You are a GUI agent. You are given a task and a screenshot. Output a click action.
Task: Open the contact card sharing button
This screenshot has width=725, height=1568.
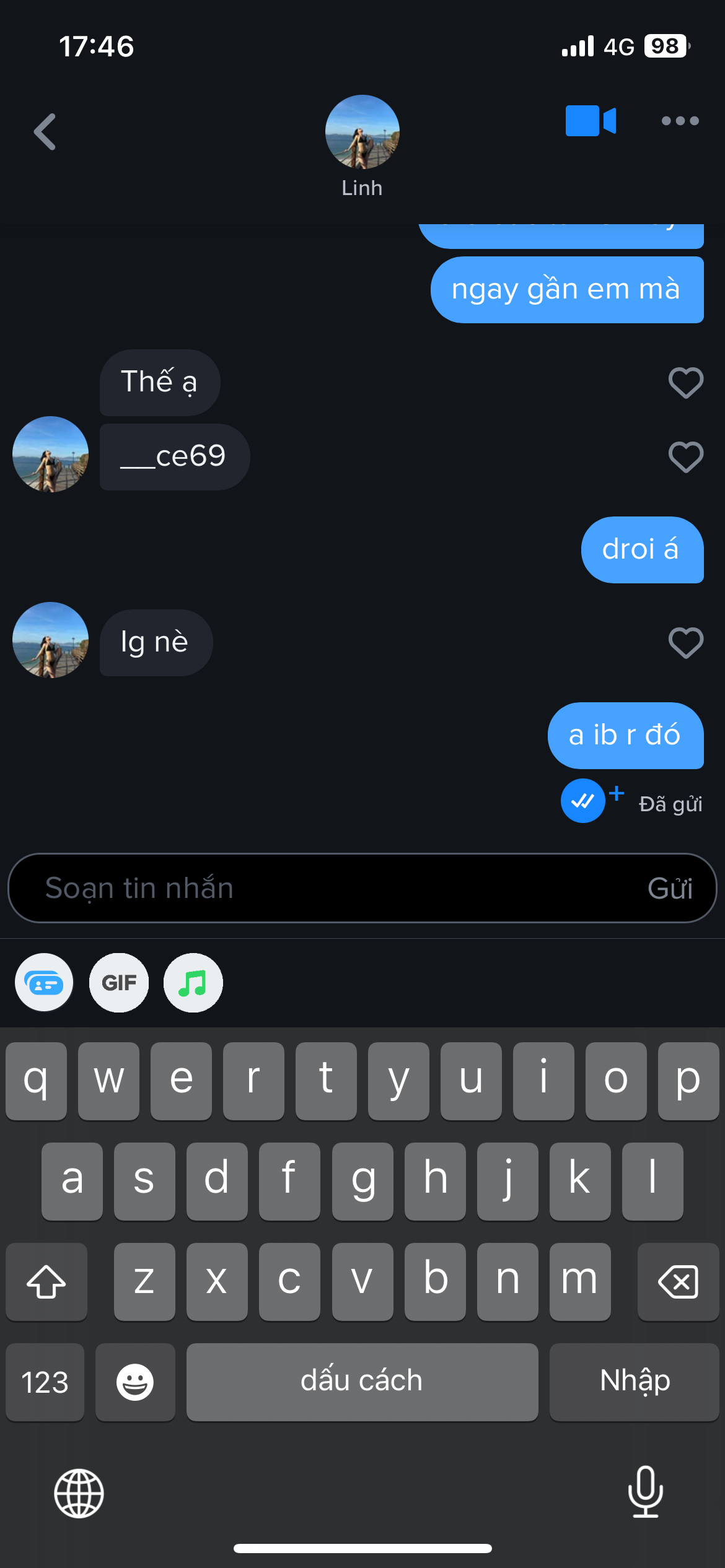44,983
